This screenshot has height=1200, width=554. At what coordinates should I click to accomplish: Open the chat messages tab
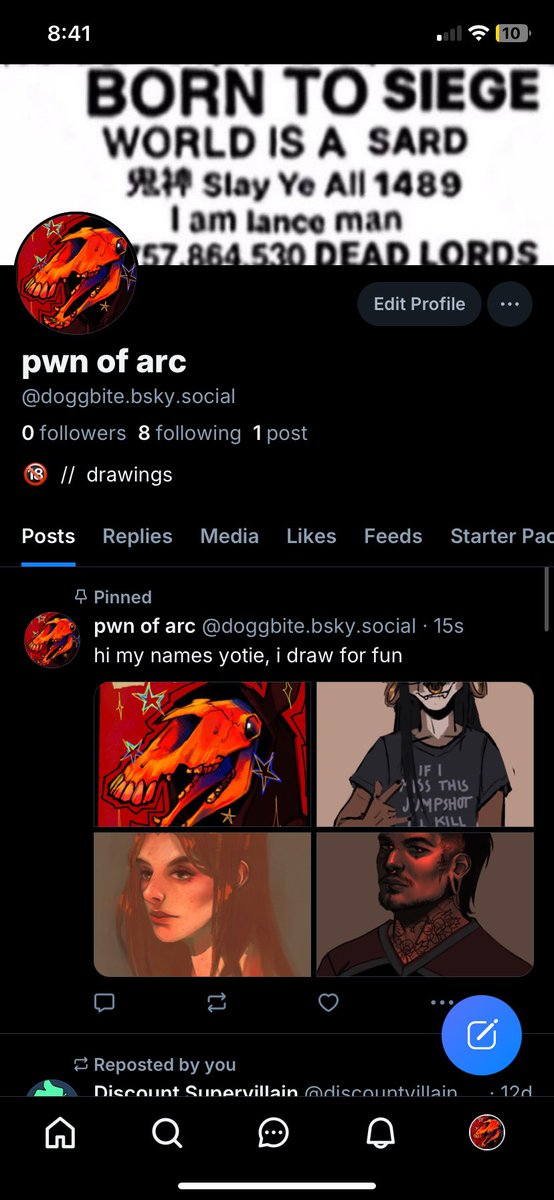(274, 1132)
